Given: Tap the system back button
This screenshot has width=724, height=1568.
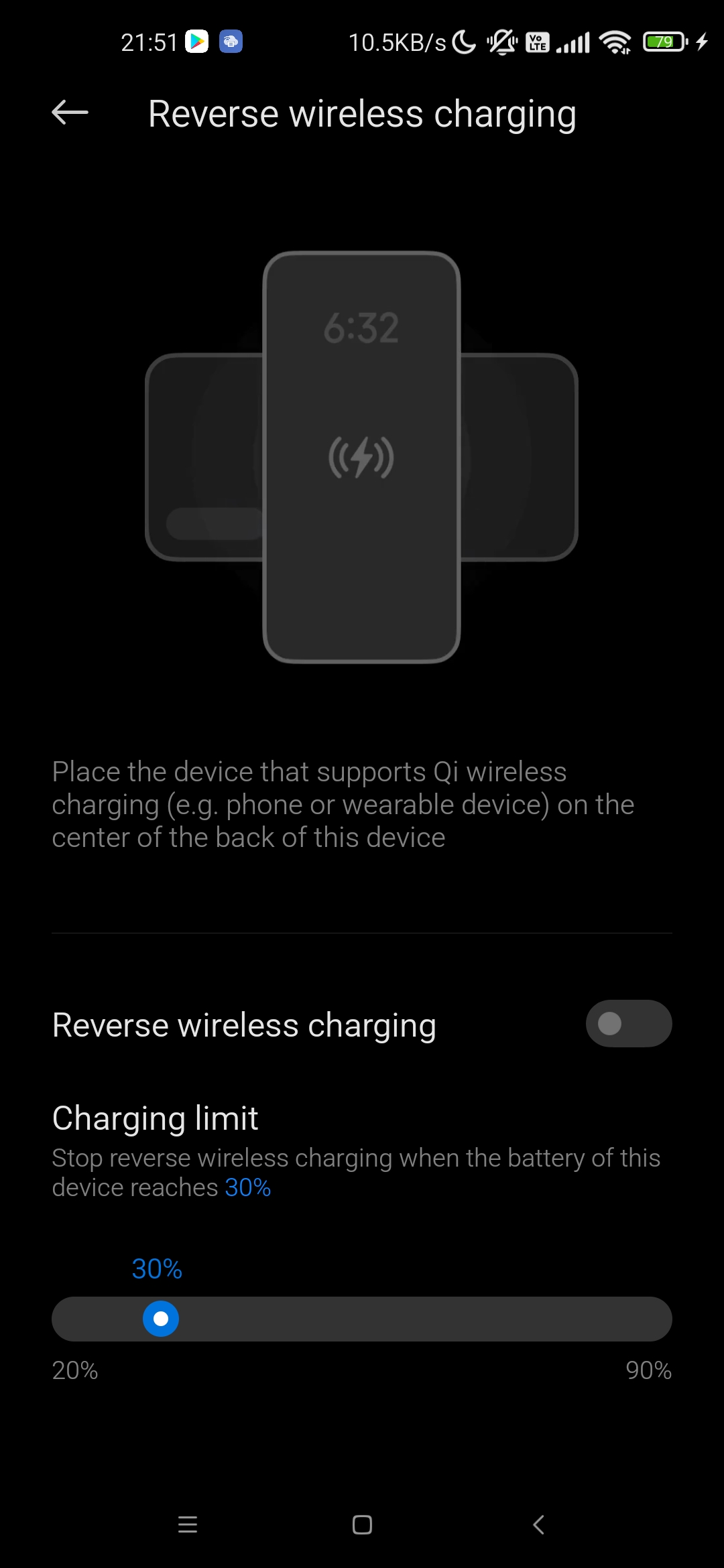Looking at the screenshot, I should pos(538,1524).
